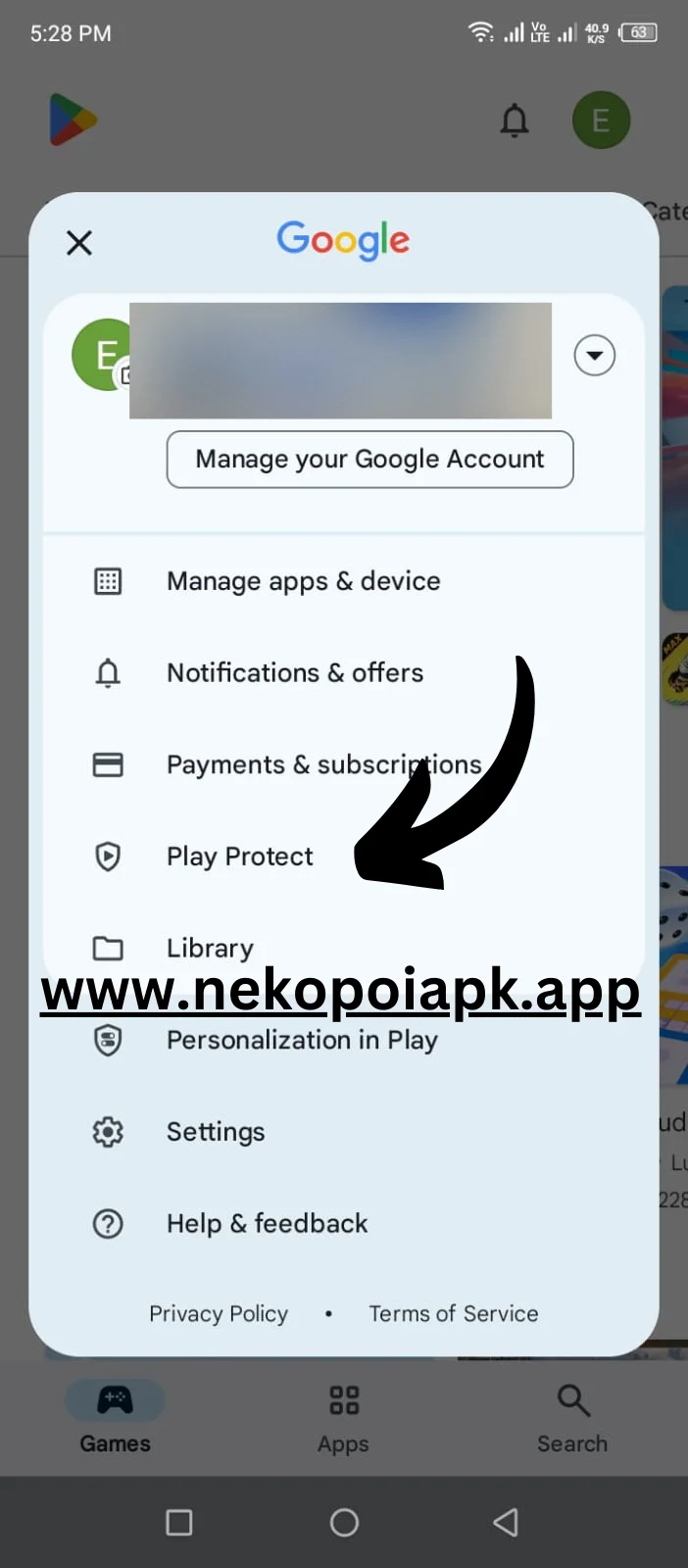The image size is (688, 1568).
Task: Open Notifications & offers
Action: [x=294, y=673]
